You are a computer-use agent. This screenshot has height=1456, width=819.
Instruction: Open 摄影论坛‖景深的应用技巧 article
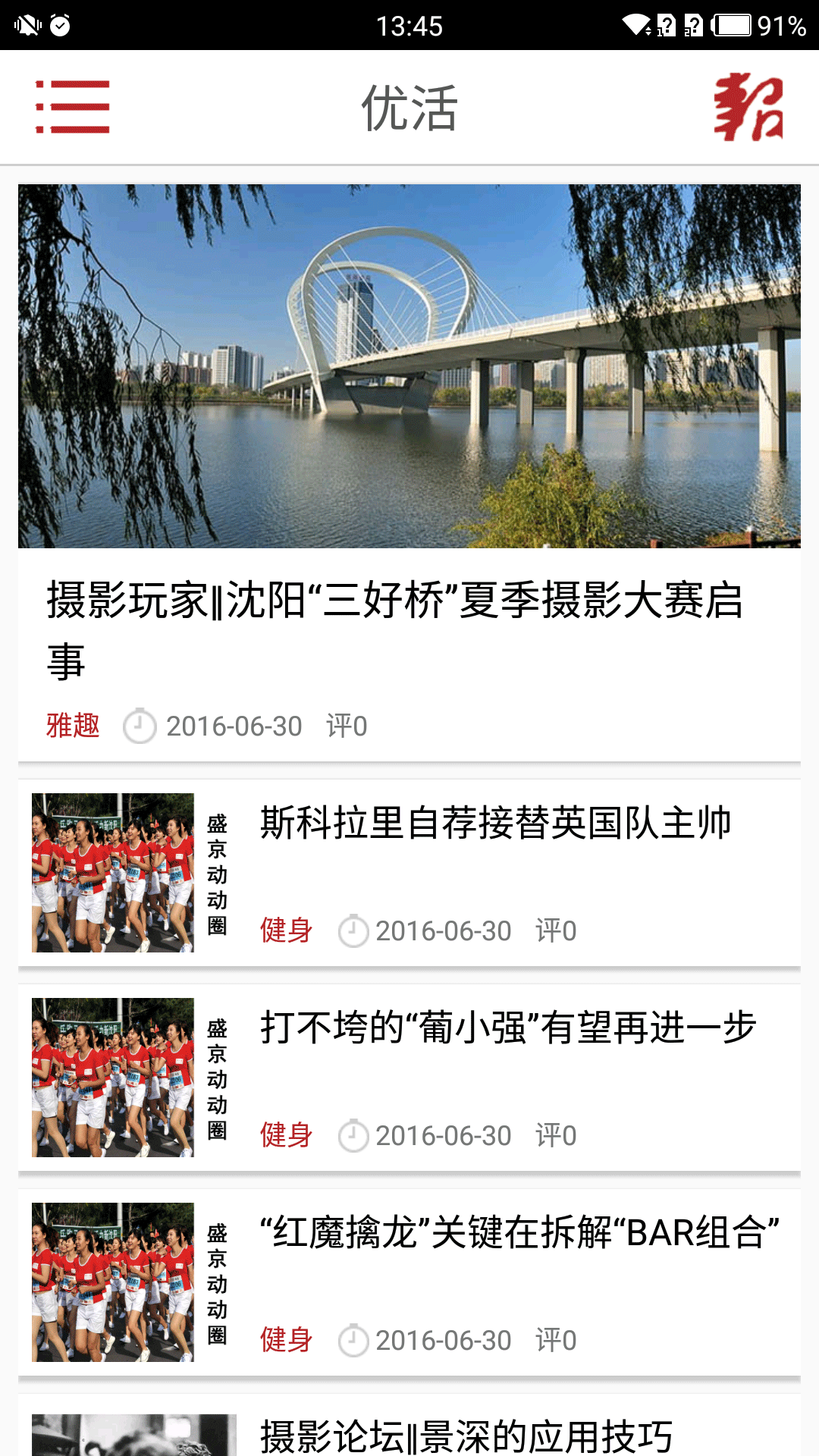click(466, 1436)
